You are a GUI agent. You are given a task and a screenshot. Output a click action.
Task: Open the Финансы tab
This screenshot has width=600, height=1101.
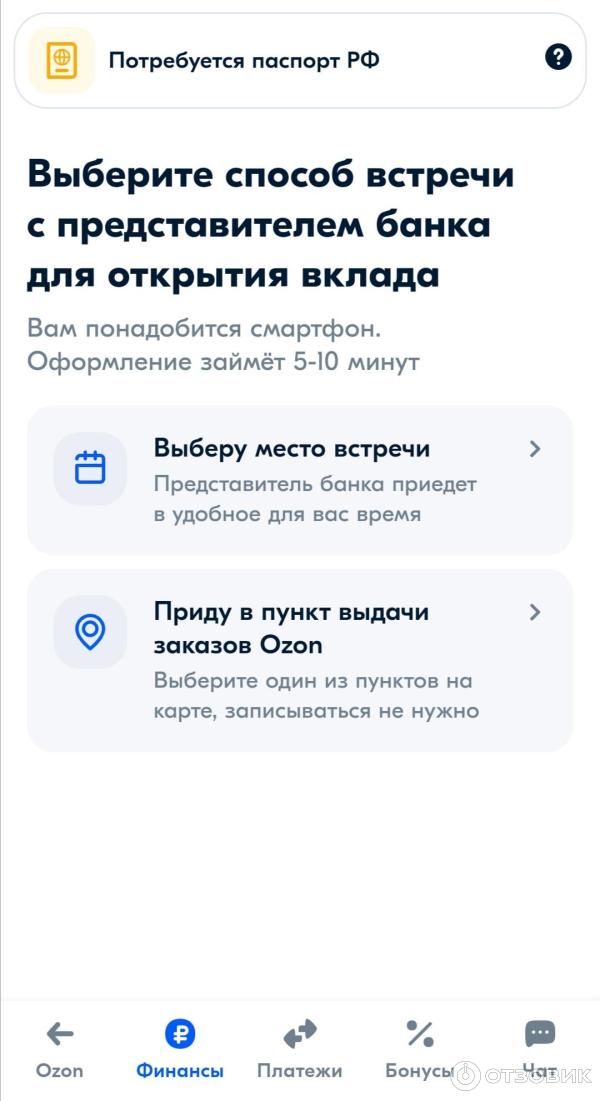click(x=180, y=1048)
